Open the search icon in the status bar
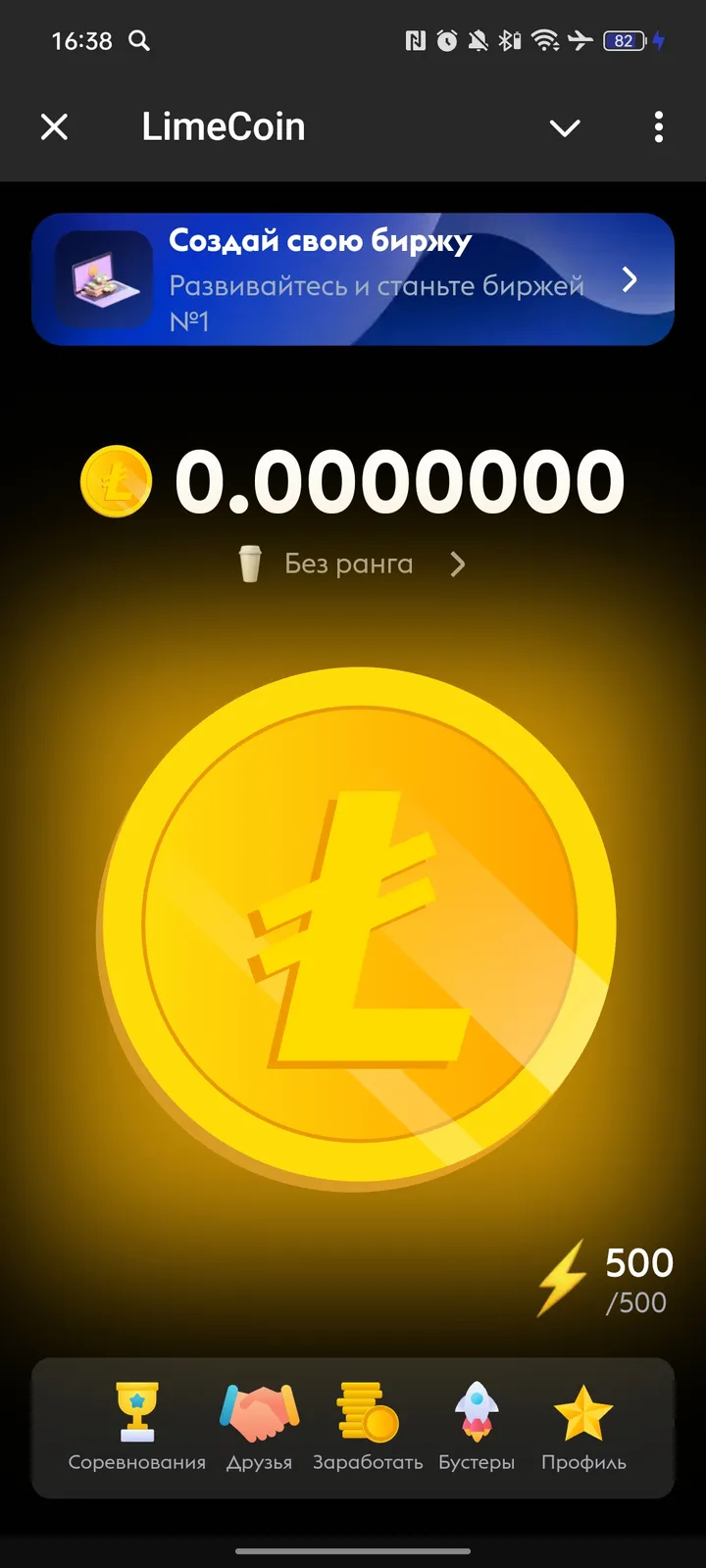Viewport: 706px width, 1568px height. [x=137, y=41]
